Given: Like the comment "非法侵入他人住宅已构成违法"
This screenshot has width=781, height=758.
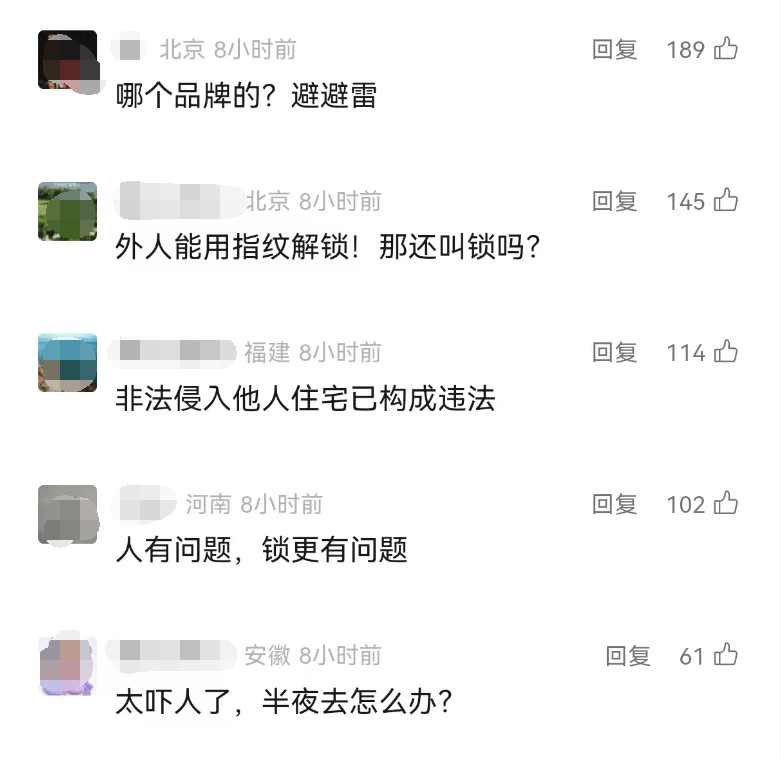Looking at the screenshot, I should [x=726, y=351].
